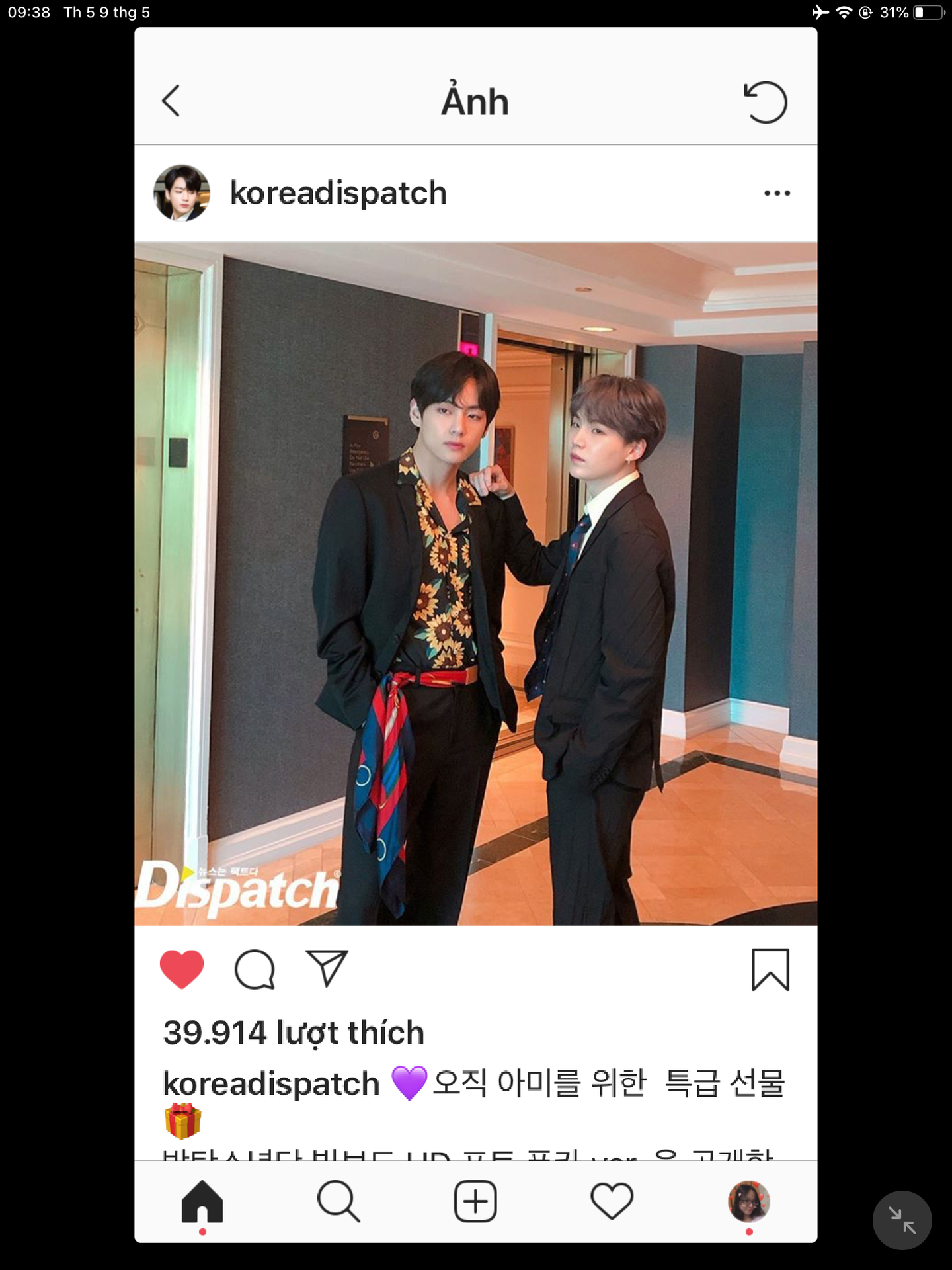The width and height of the screenshot is (952, 1270).
Task: Share the post with the paper plane icon
Action: point(327,968)
